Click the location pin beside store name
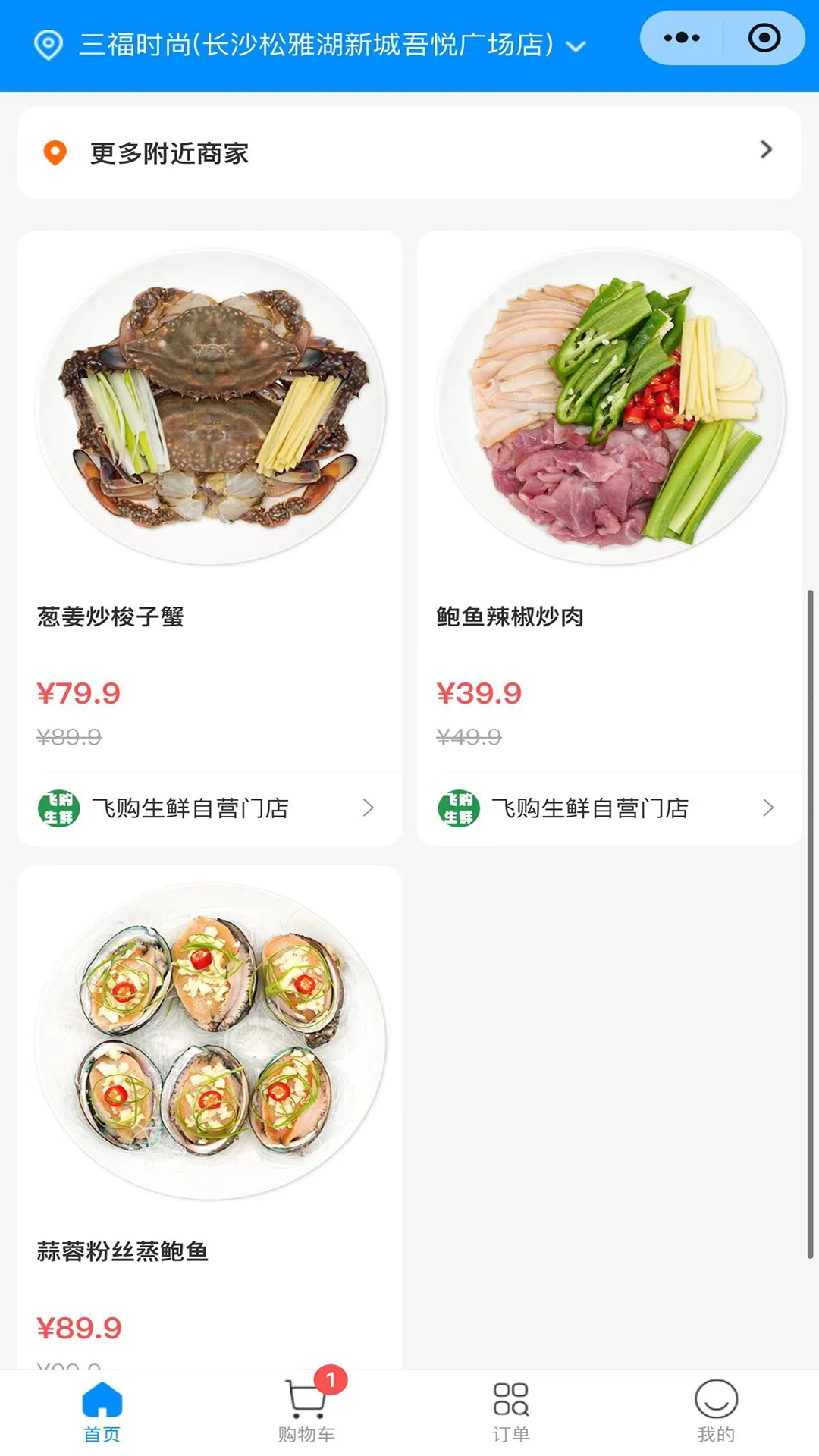The image size is (819, 1456). (49, 45)
